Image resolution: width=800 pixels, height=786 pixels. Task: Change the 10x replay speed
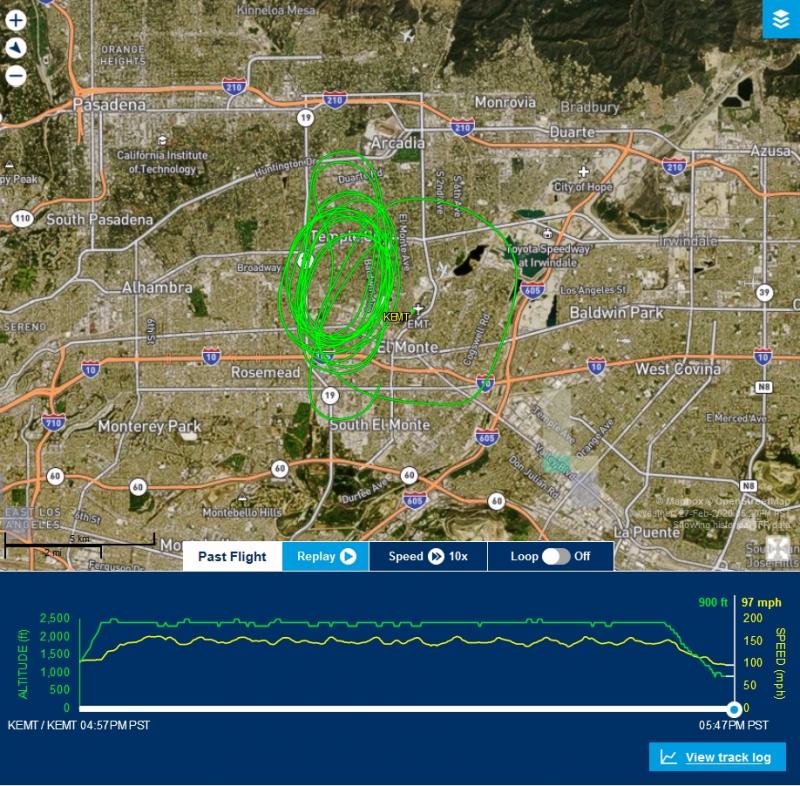coord(428,556)
